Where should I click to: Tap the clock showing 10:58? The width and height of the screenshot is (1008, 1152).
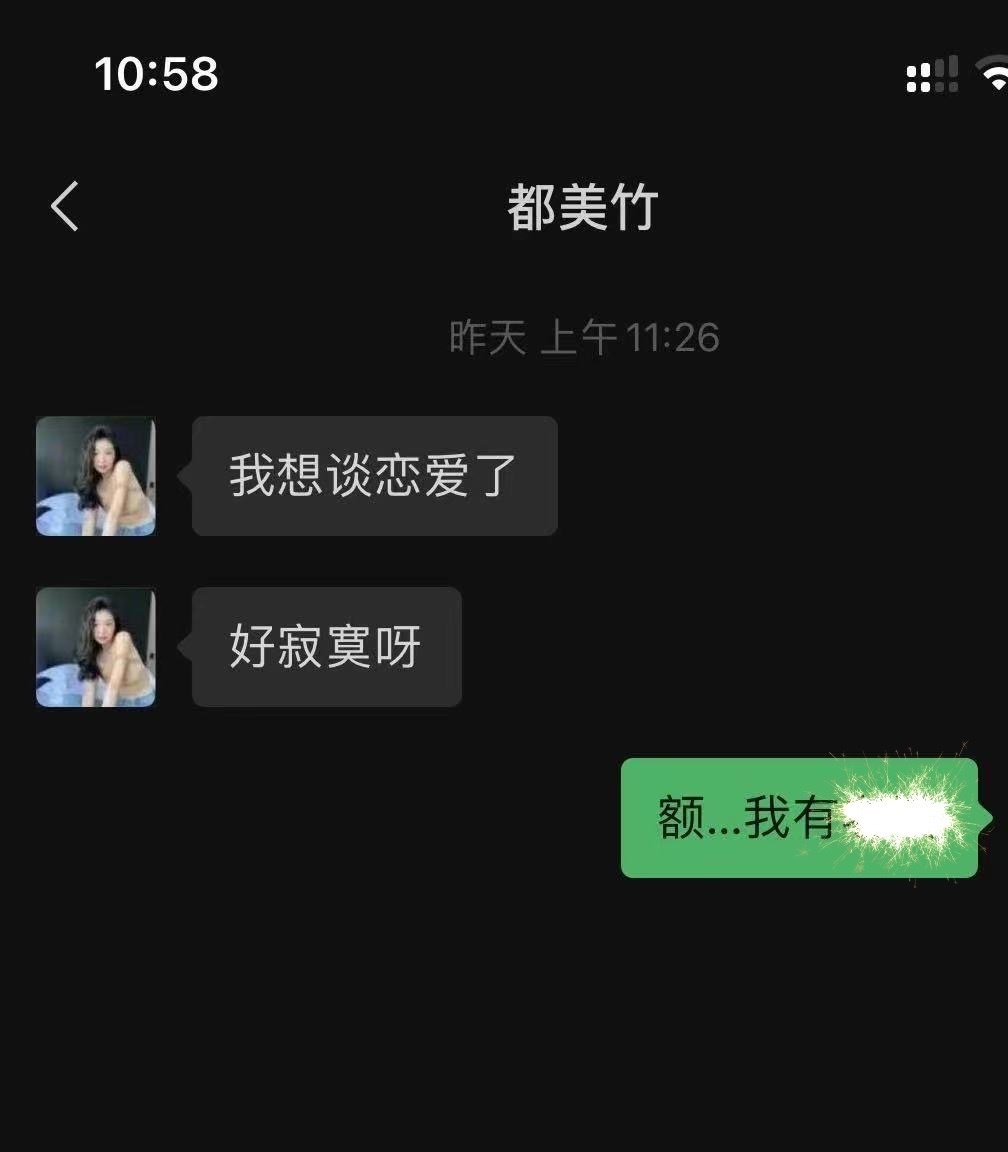click(x=154, y=75)
